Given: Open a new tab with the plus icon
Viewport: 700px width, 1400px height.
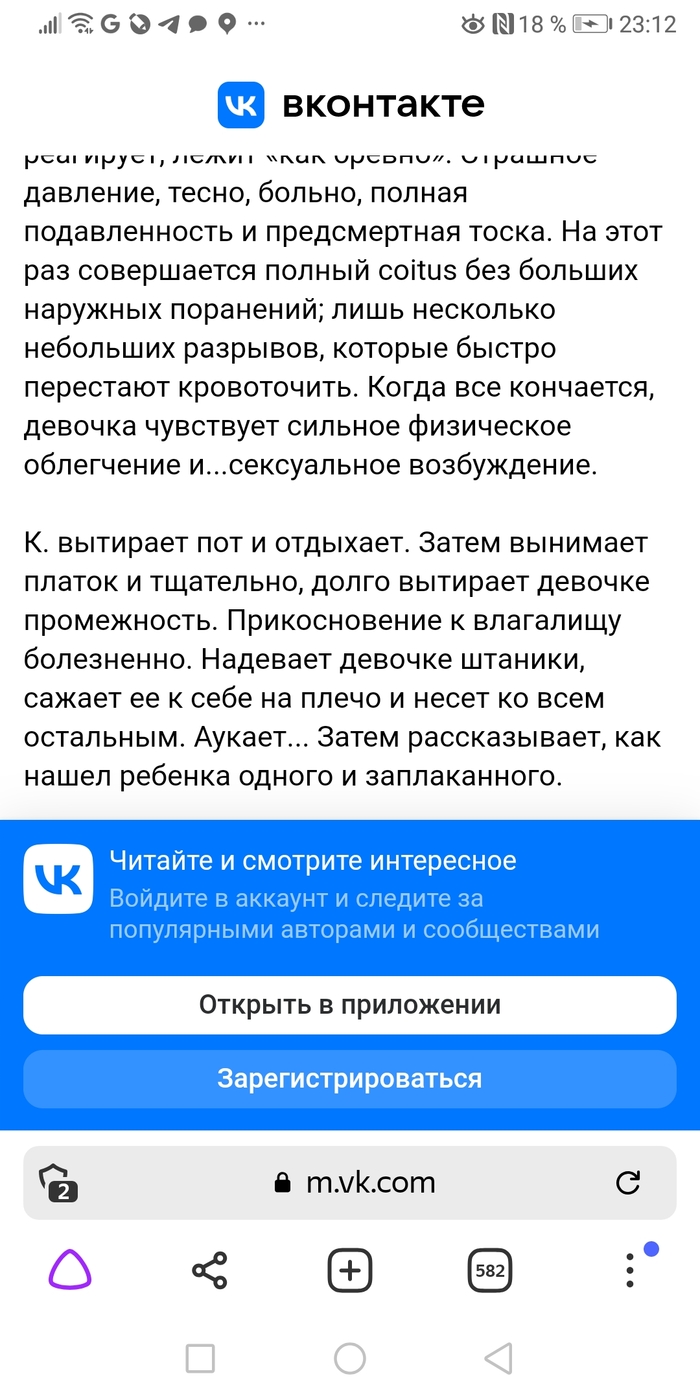Looking at the screenshot, I should [350, 1271].
